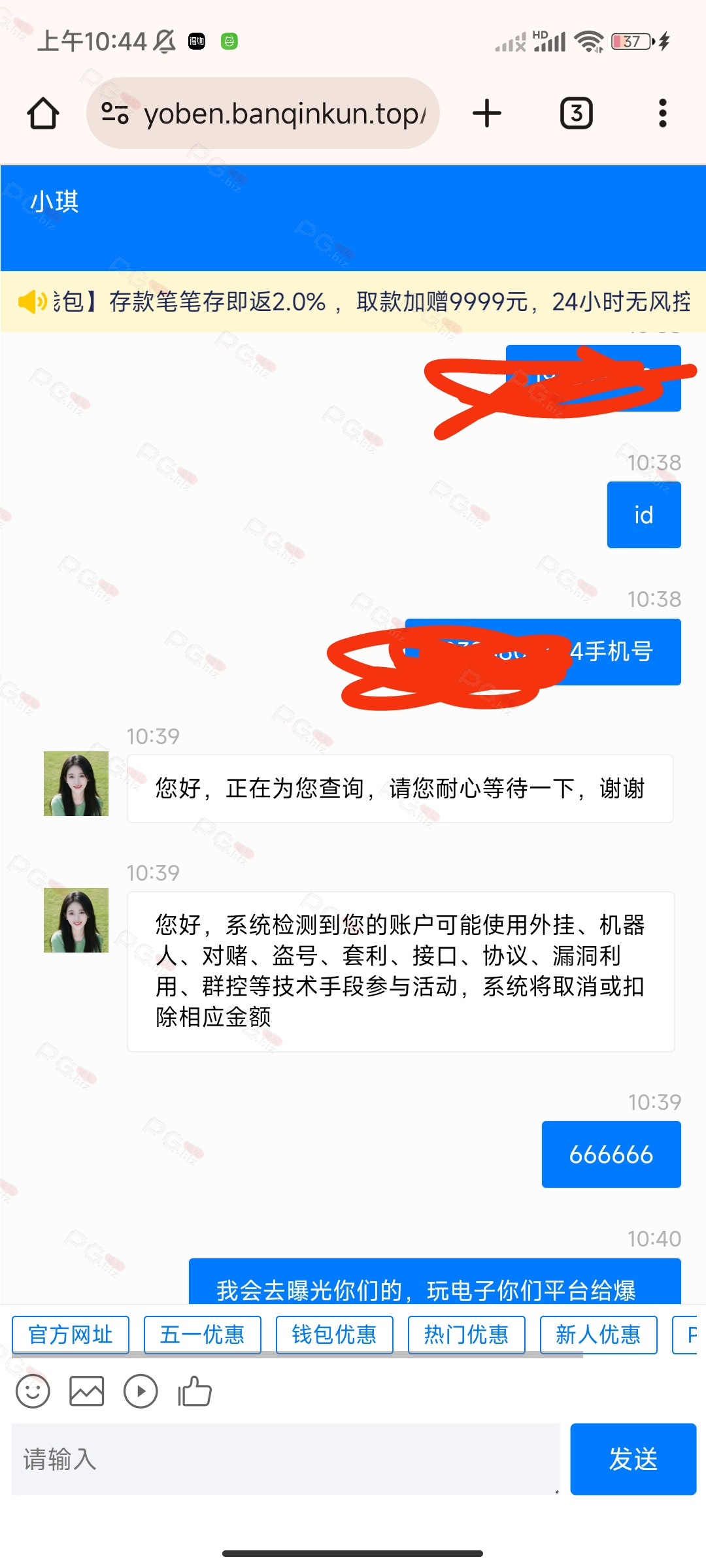706x1568 pixels.
Task: Go to the browser home page
Action: [x=43, y=114]
